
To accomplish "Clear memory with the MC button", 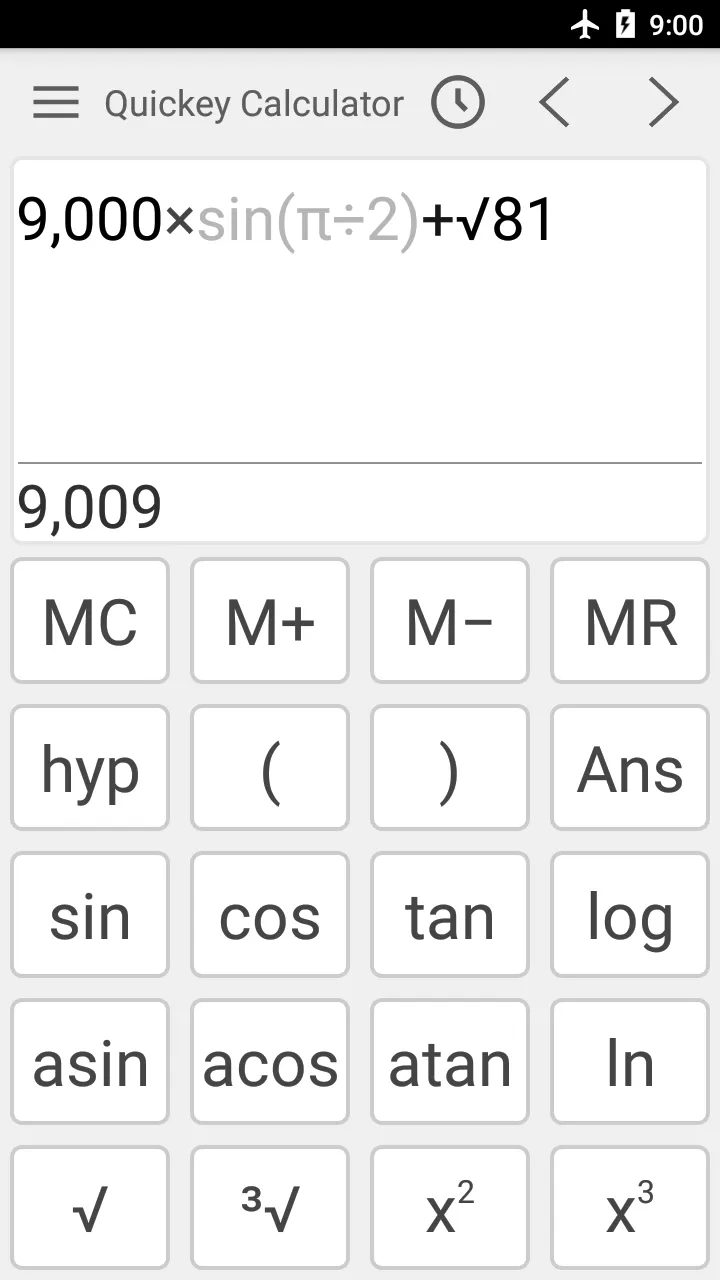I will [x=90, y=620].
